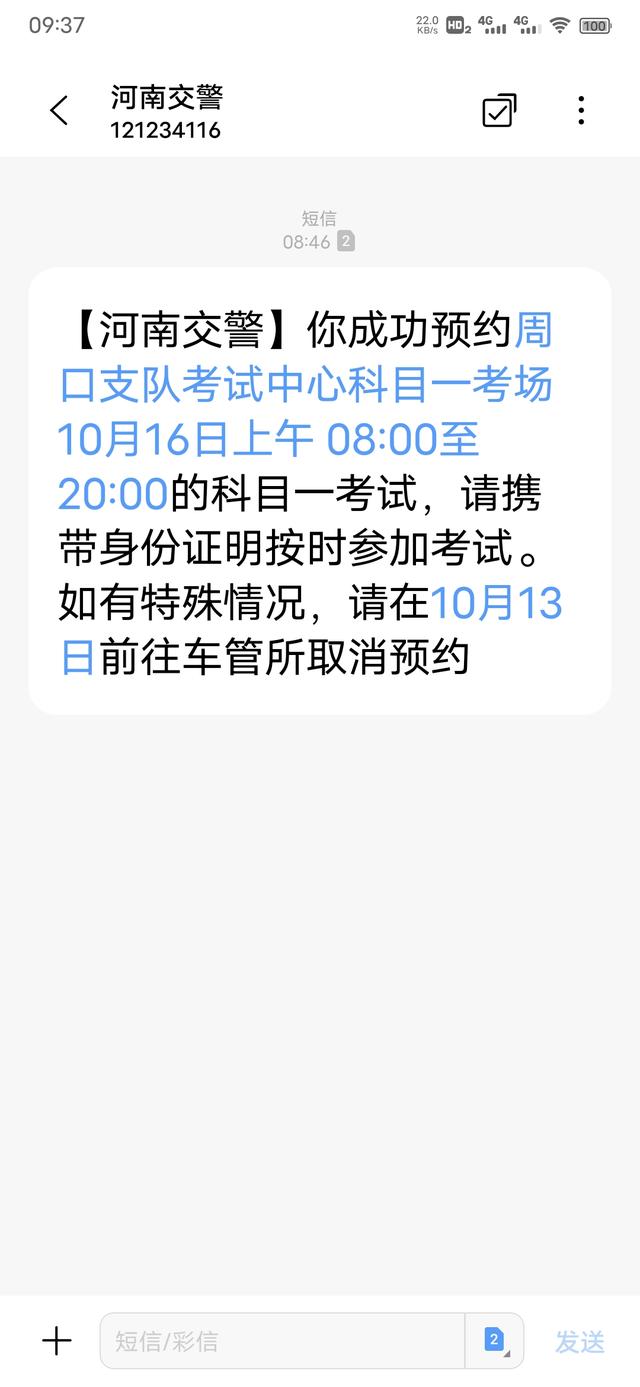Image resolution: width=640 pixels, height=1387 pixels.
Task: Go back to the message list
Action: 59,110
